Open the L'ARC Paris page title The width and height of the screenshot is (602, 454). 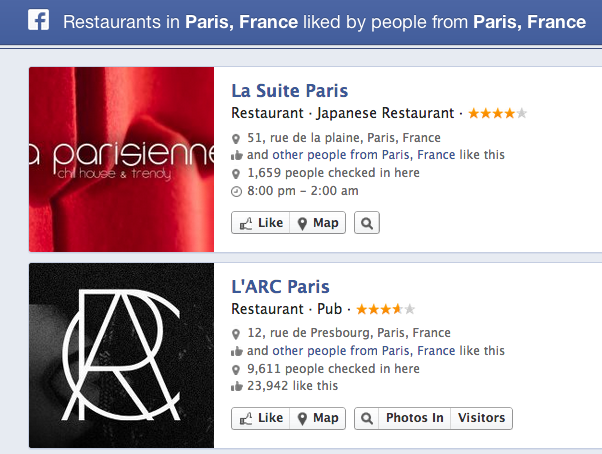(x=280, y=287)
